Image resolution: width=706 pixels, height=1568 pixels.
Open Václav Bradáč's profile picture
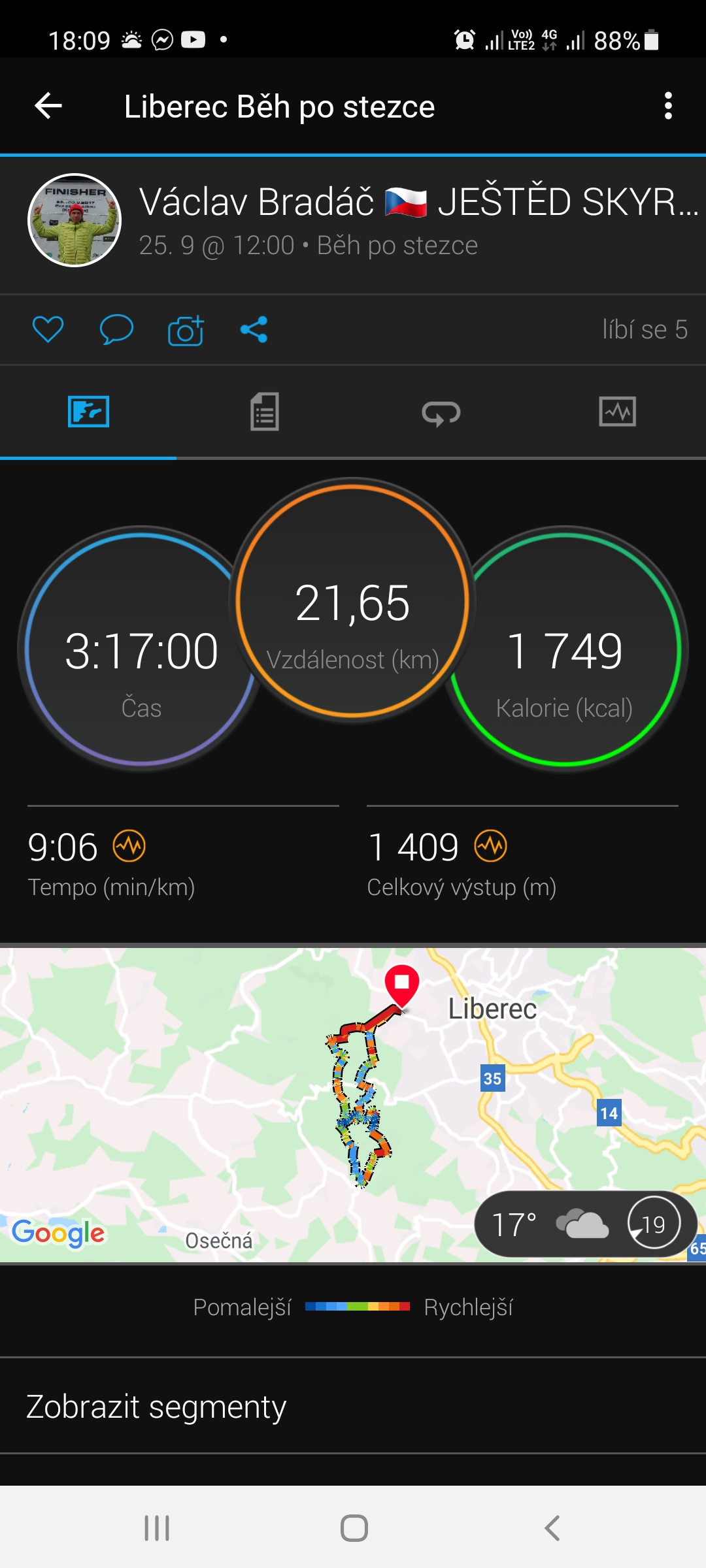click(x=75, y=220)
